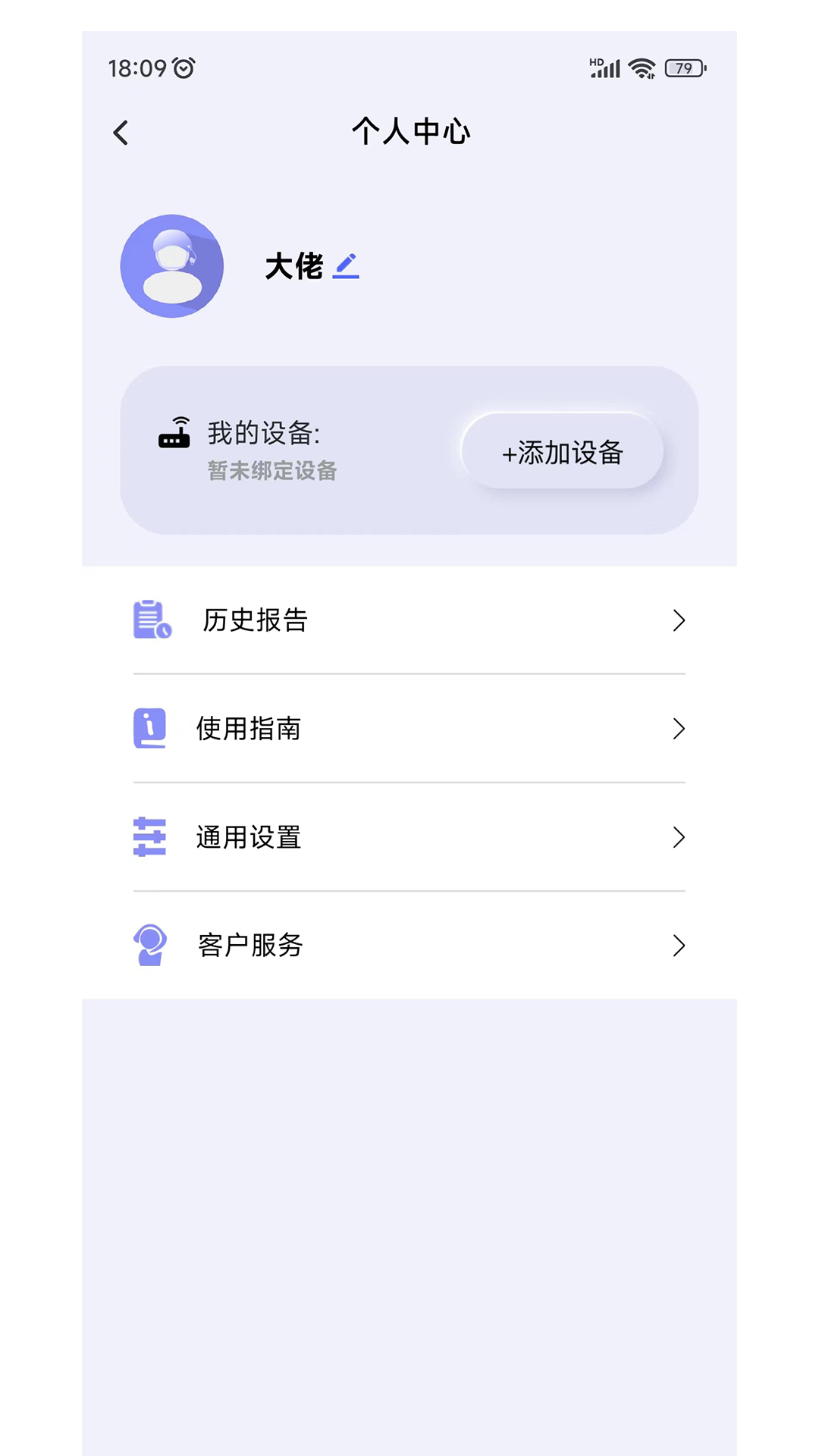Expand 使用指南 via its chevron
The height and width of the screenshot is (1456, 819).
point(679,729)
